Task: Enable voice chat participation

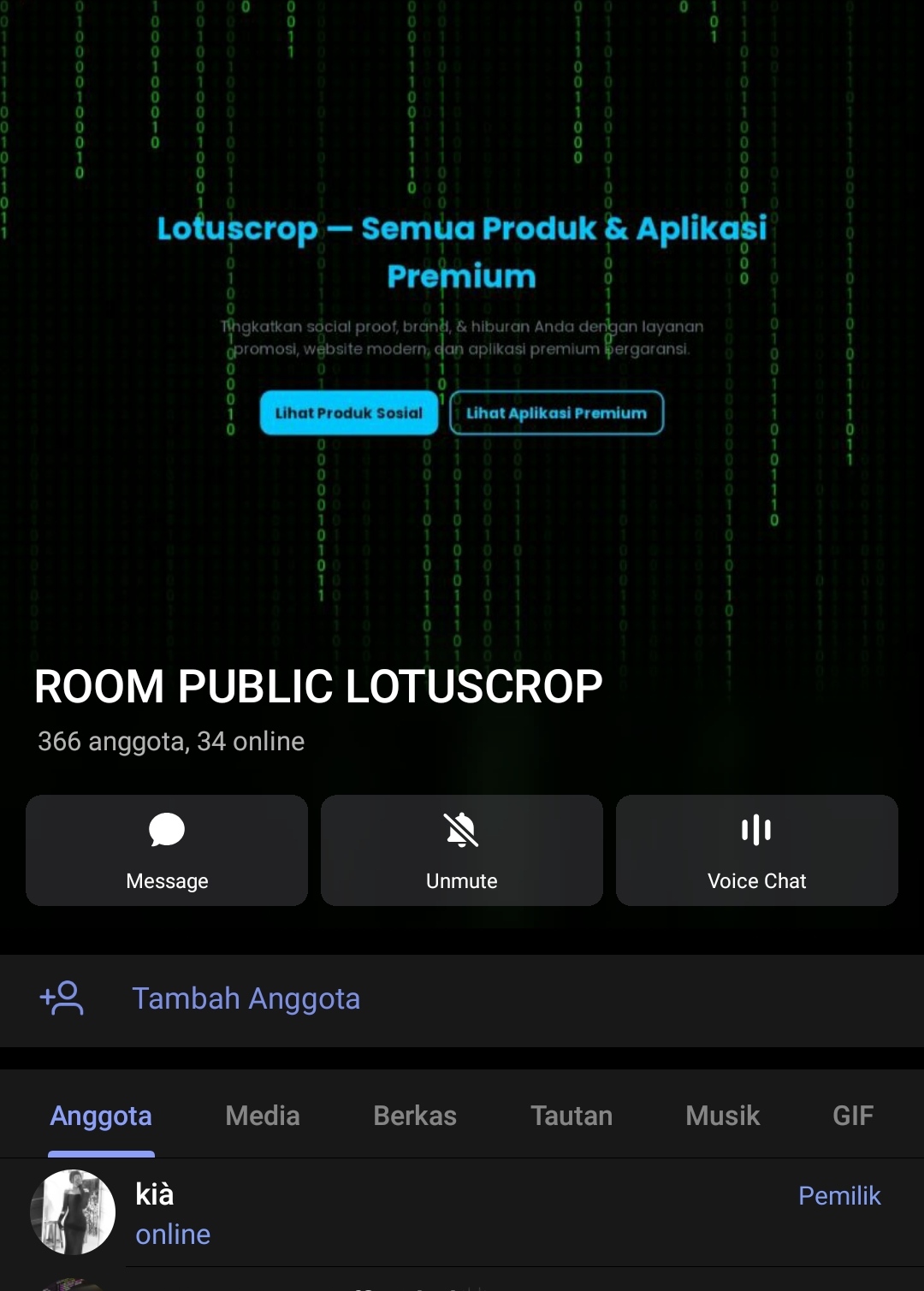Action: [x=756, y=850]
